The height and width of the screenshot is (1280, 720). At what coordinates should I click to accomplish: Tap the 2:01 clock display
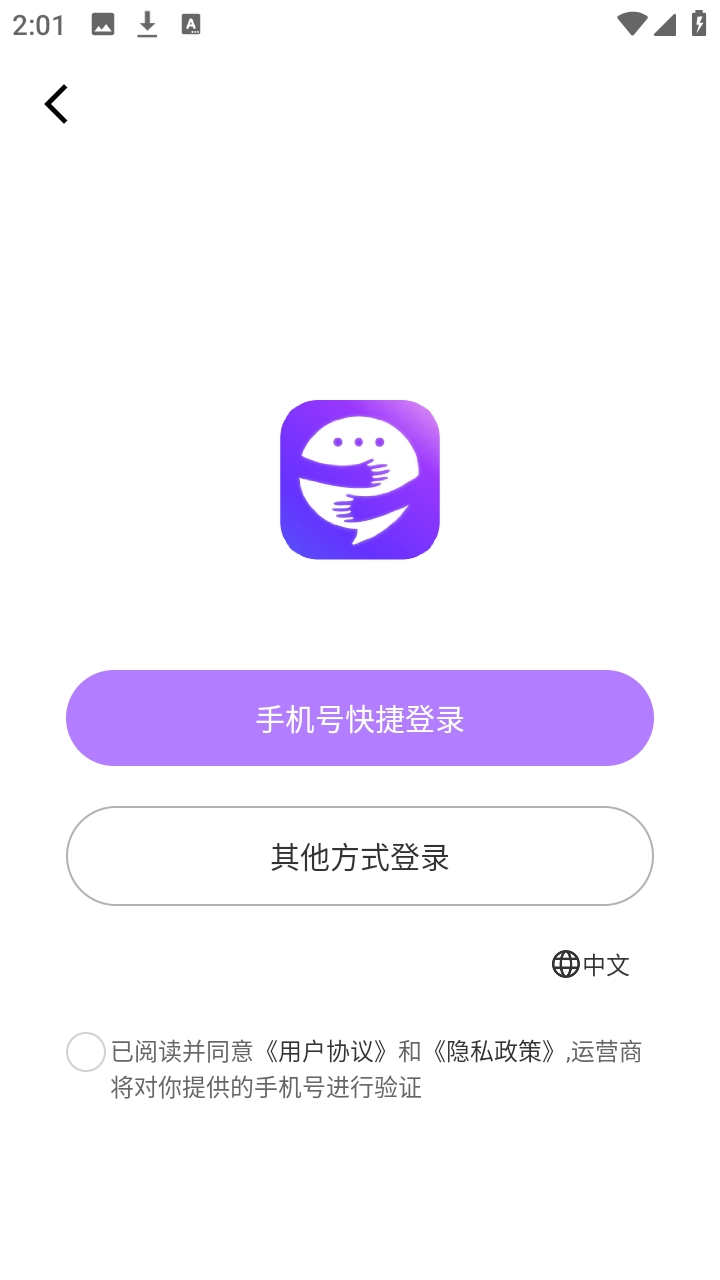pos(38,24)
